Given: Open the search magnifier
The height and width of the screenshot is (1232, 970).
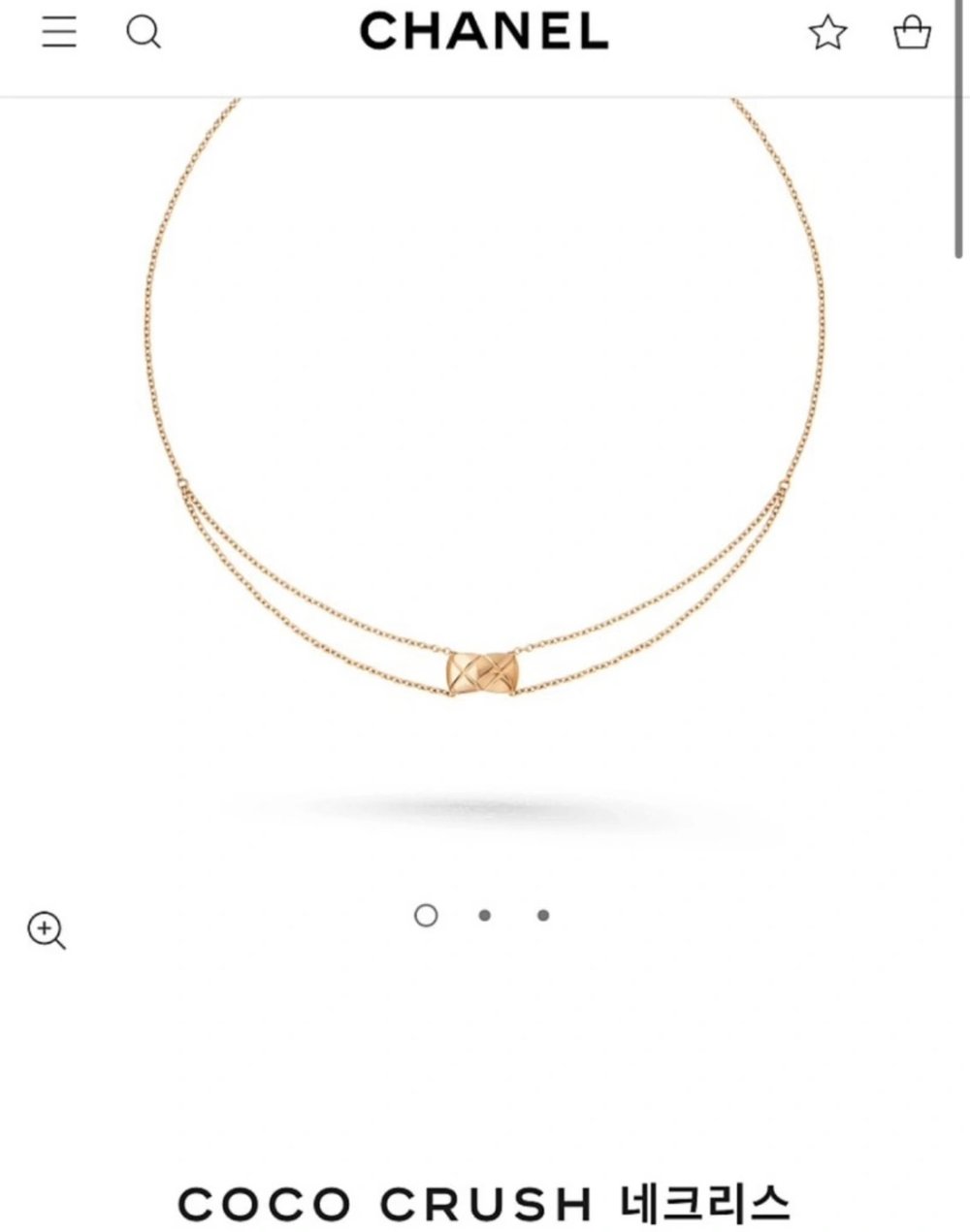Looking at the screenshot, I should [x=144, y=33].
